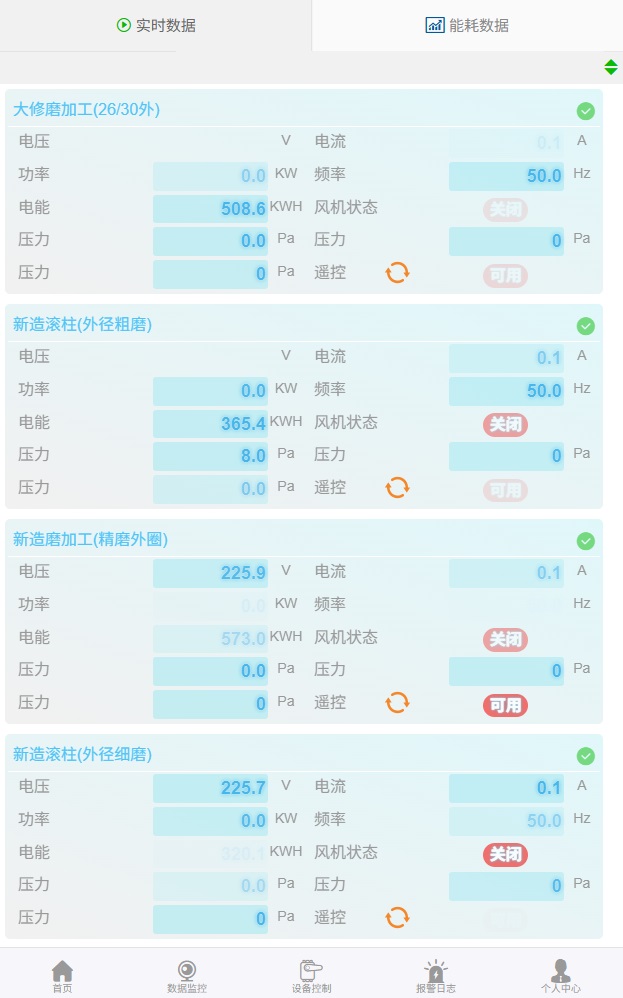Refresh remote control for 新造滚柱(外径细磨)
Screen dimensions: 623x998
(x=397, y=917)
